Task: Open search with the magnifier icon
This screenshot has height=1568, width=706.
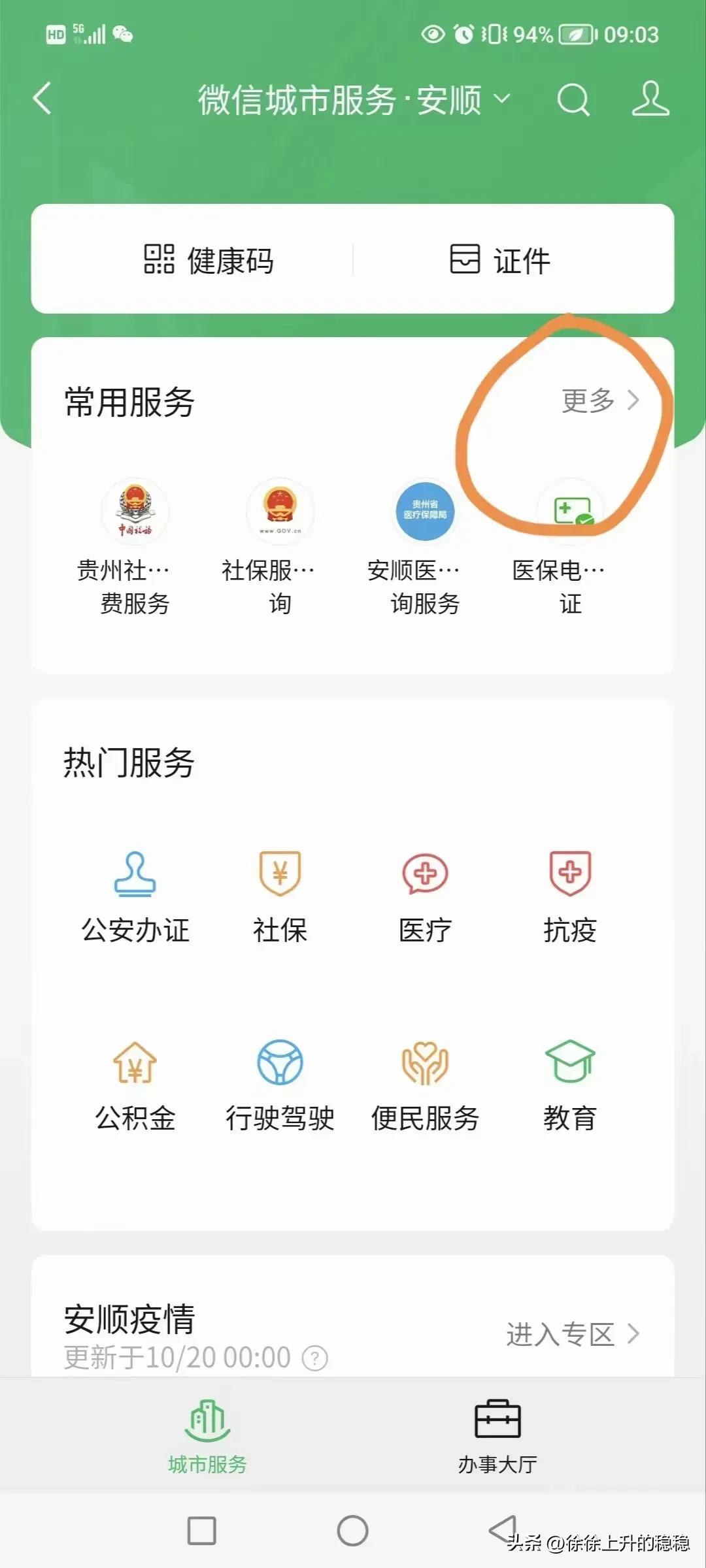Action: pos(573,99)
